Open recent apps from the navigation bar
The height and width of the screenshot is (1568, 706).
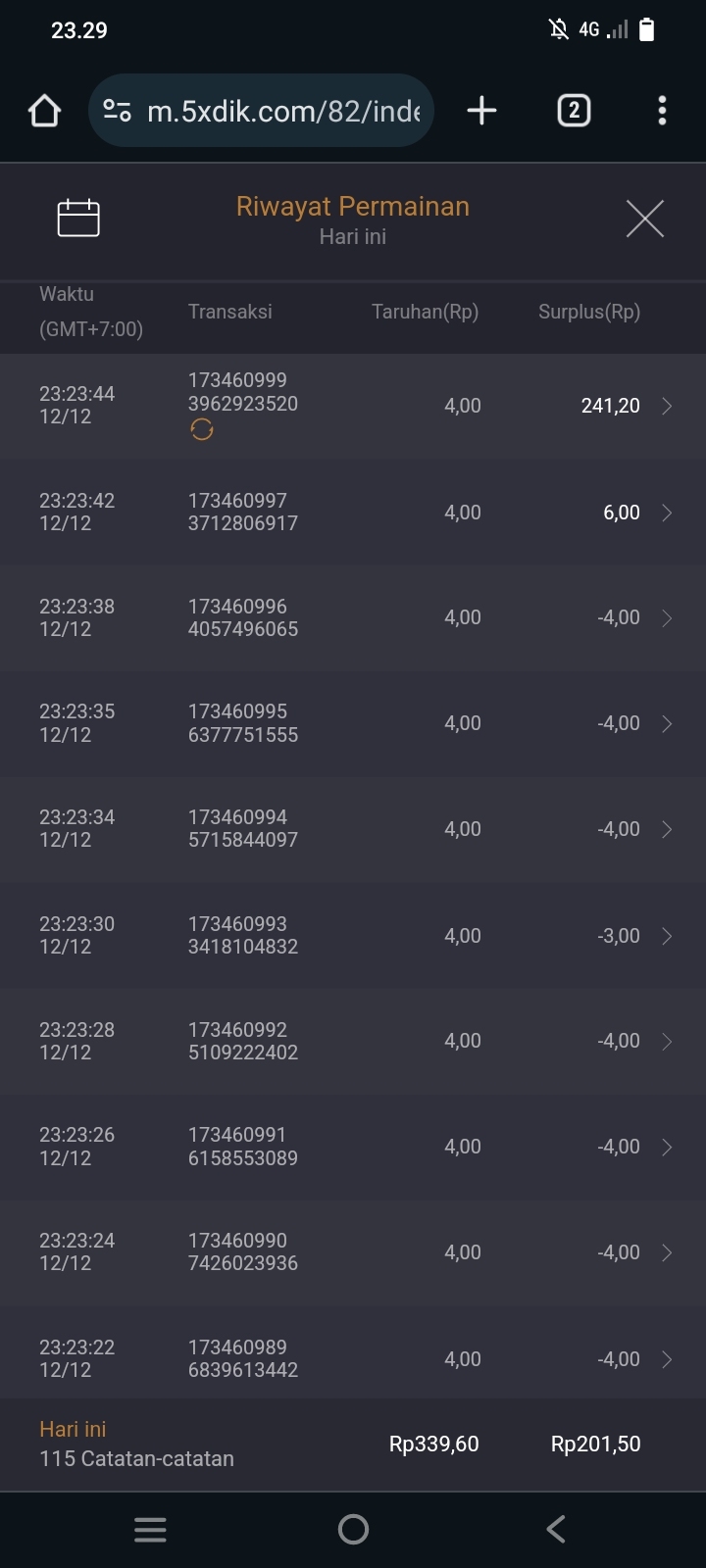click(x=150, y=1529)
